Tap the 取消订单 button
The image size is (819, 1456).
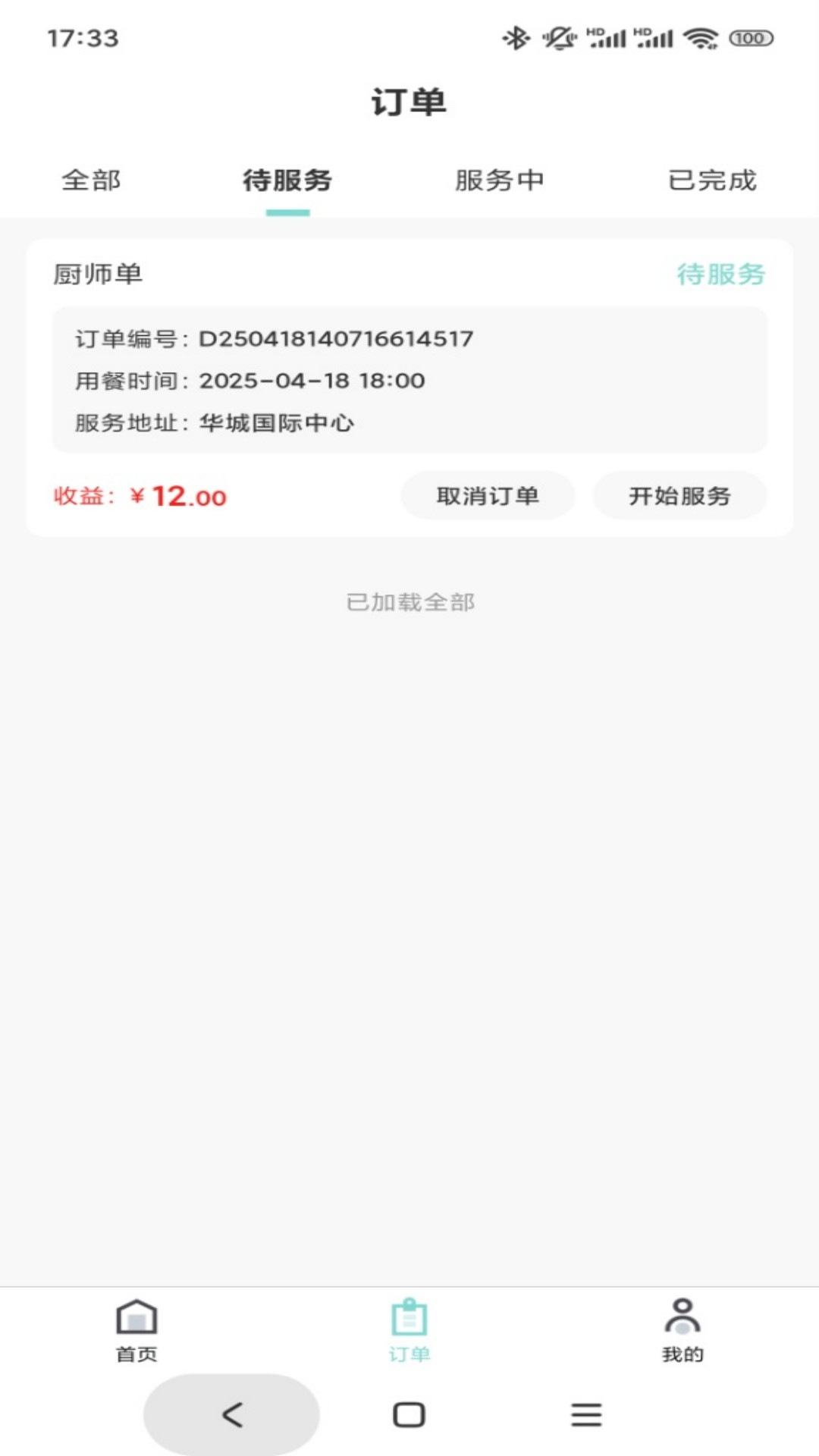(488, 495)
